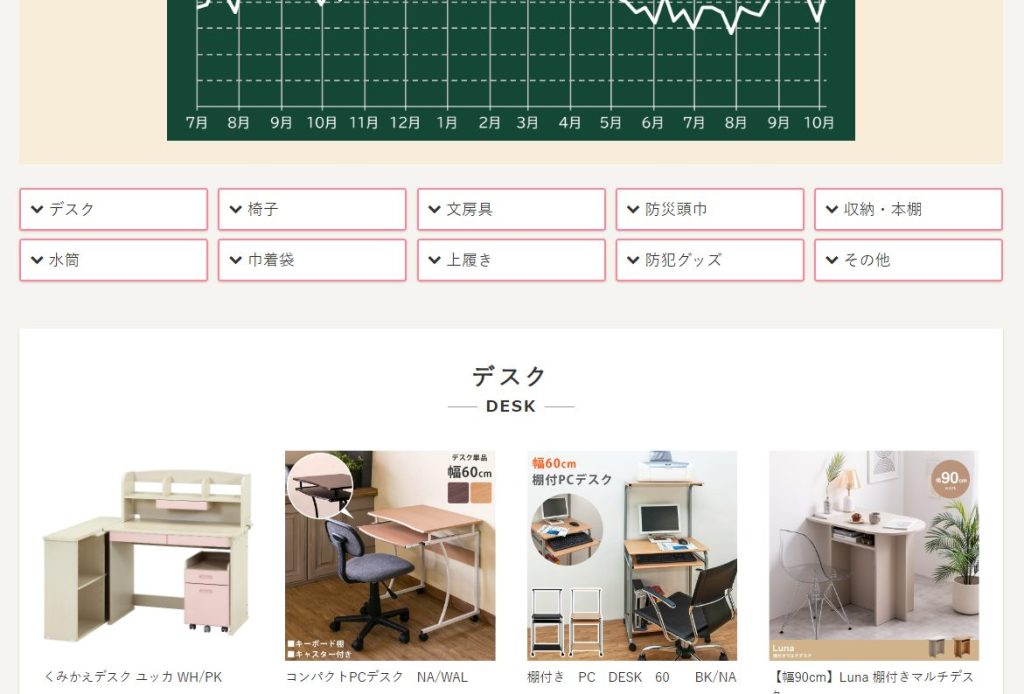The width and height of the screenshot is (1024, 694).
Task: Open the 防災頭巾 category section
Action: point(710,209)
